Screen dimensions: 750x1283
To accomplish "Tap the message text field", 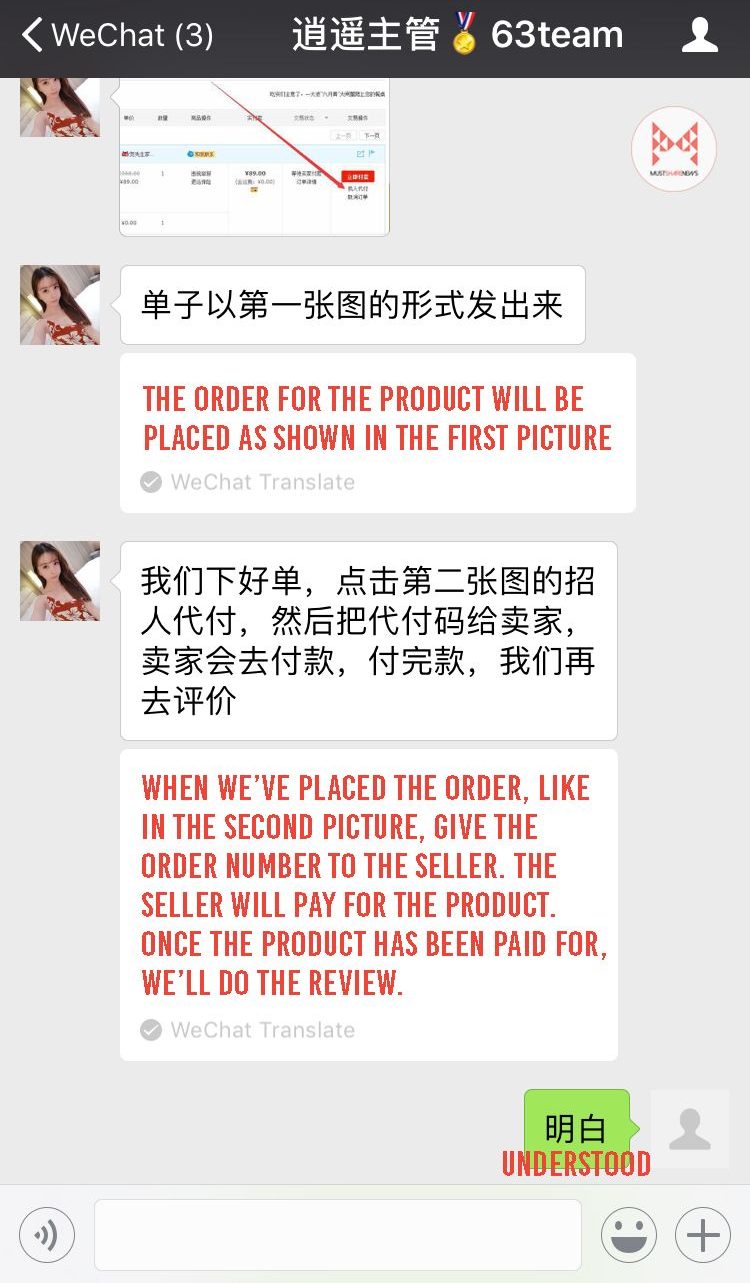I will (x=337, y=1235).
